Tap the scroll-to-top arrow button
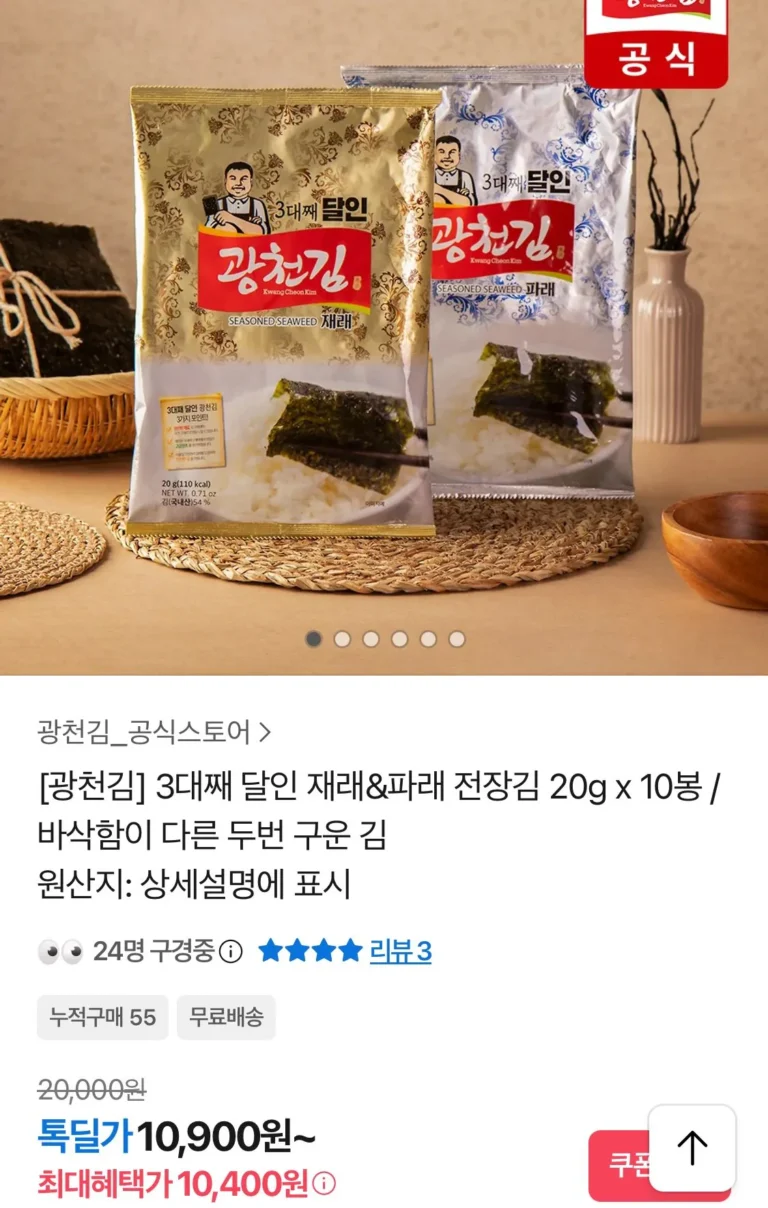The width and height of the screenshot is (768, 1208). pyautogui.click(x=692, y=1148)
